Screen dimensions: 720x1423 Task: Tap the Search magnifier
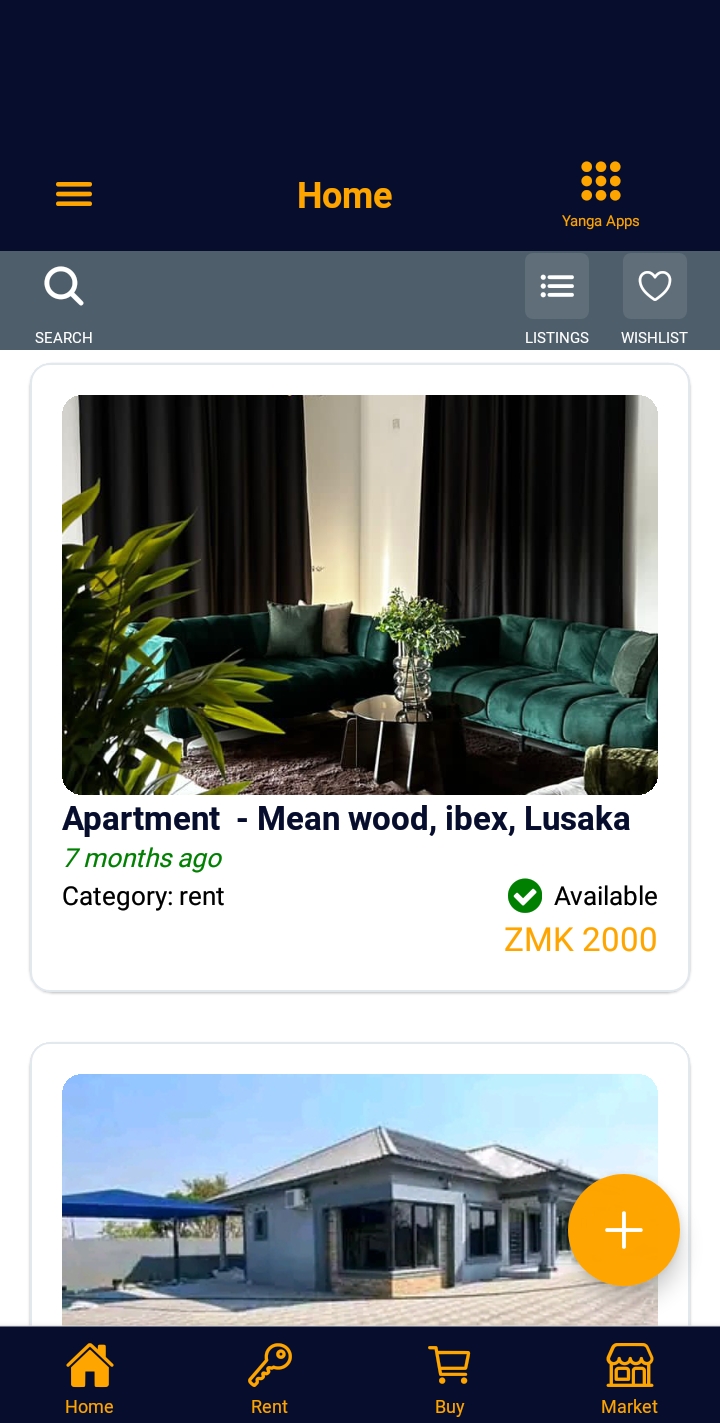pos(64,287)
